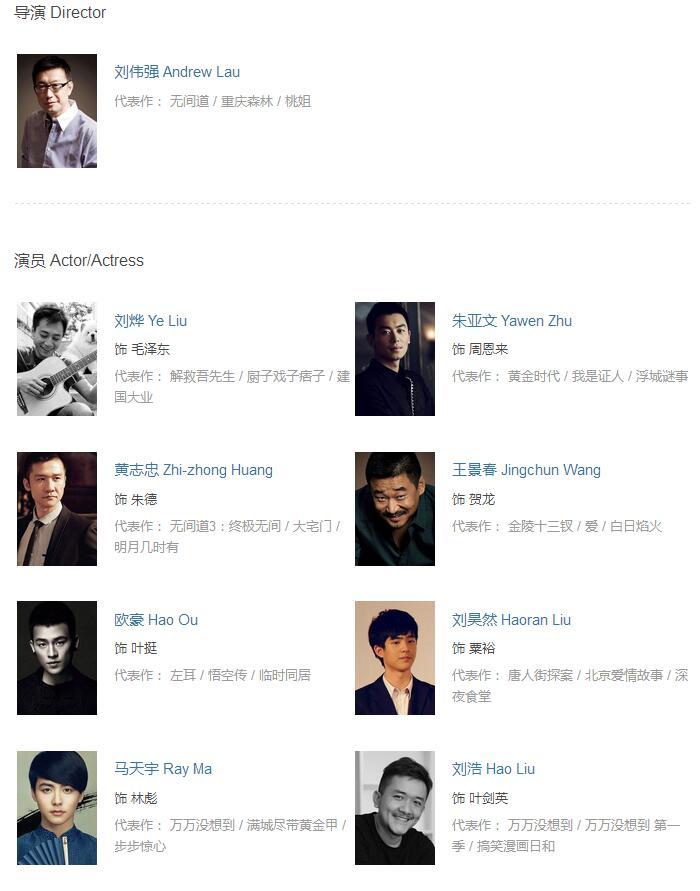Open director Andrew Lau's profile link

click(177, 72)
